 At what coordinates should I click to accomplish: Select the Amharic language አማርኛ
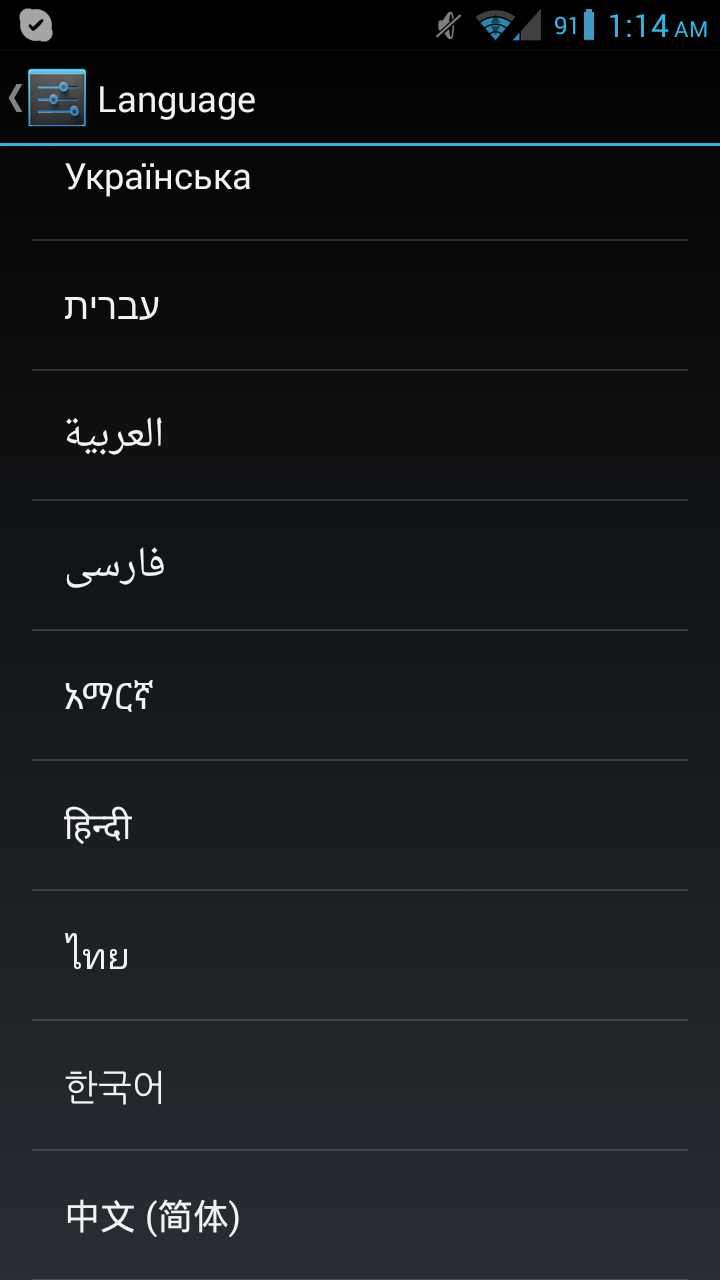(360, 695)
